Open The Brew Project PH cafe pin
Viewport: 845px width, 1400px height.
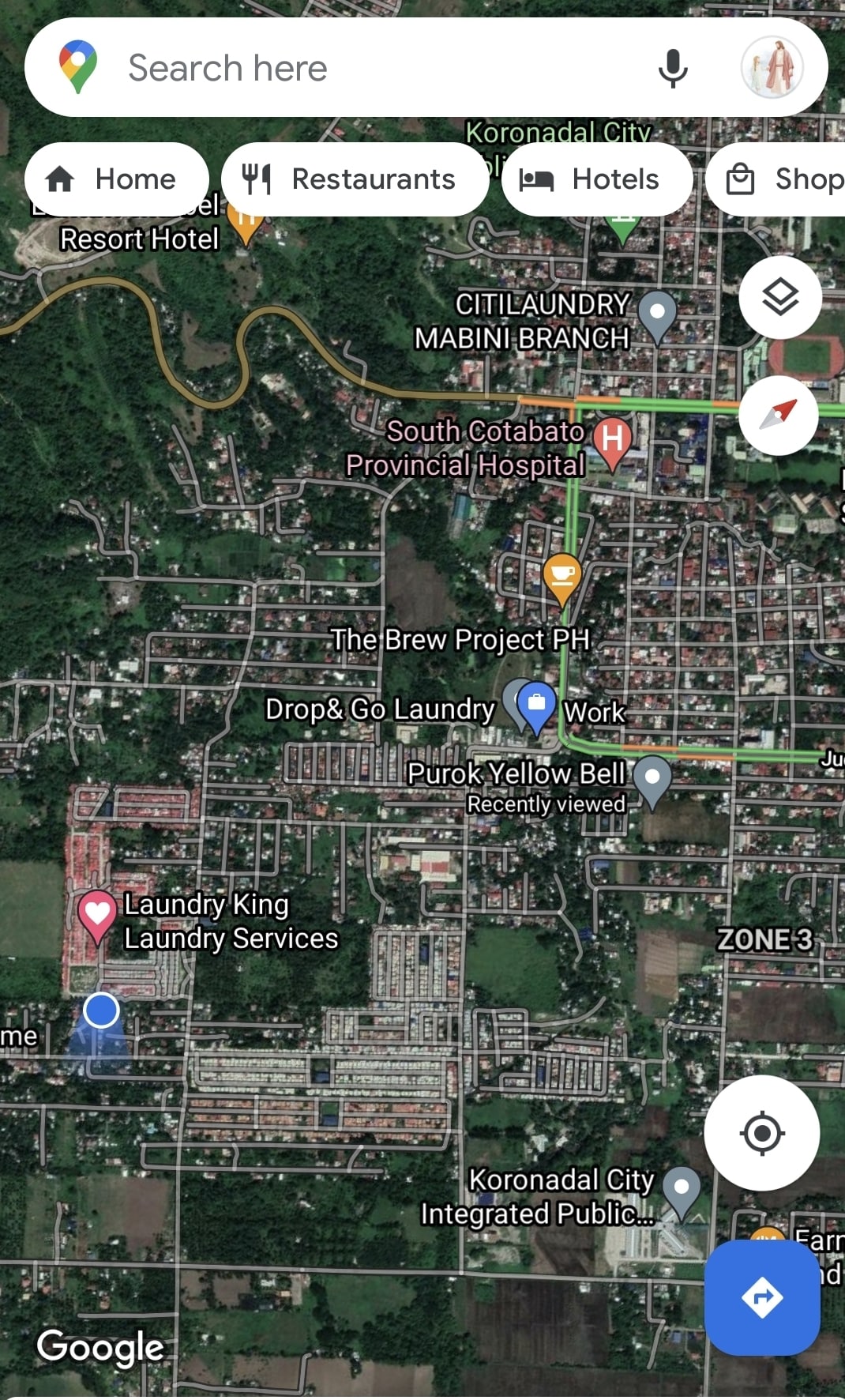pos(562,578)
